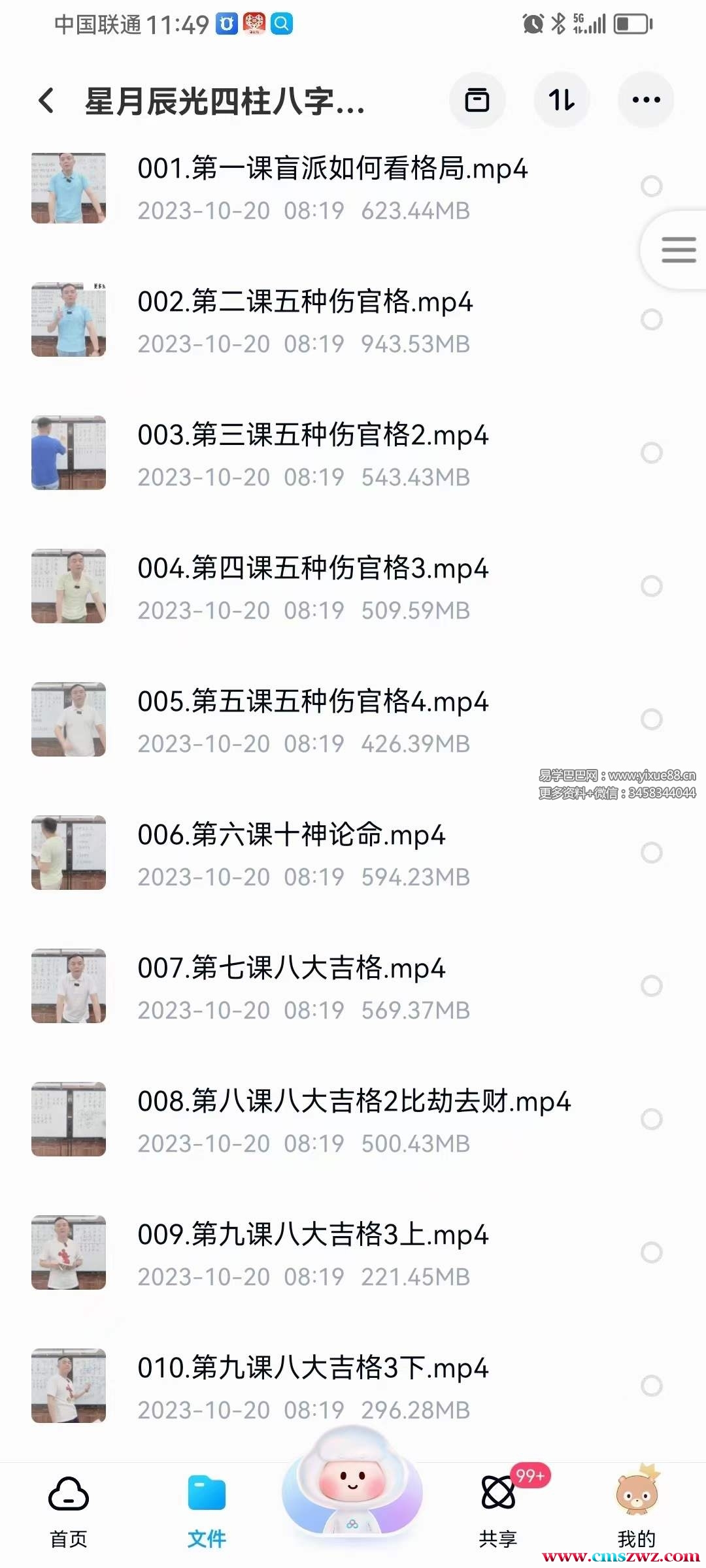706x1568 pixels.
Task: Mark 006.第六课十神论命.mp4 as selected
Action: pos(651,853)
